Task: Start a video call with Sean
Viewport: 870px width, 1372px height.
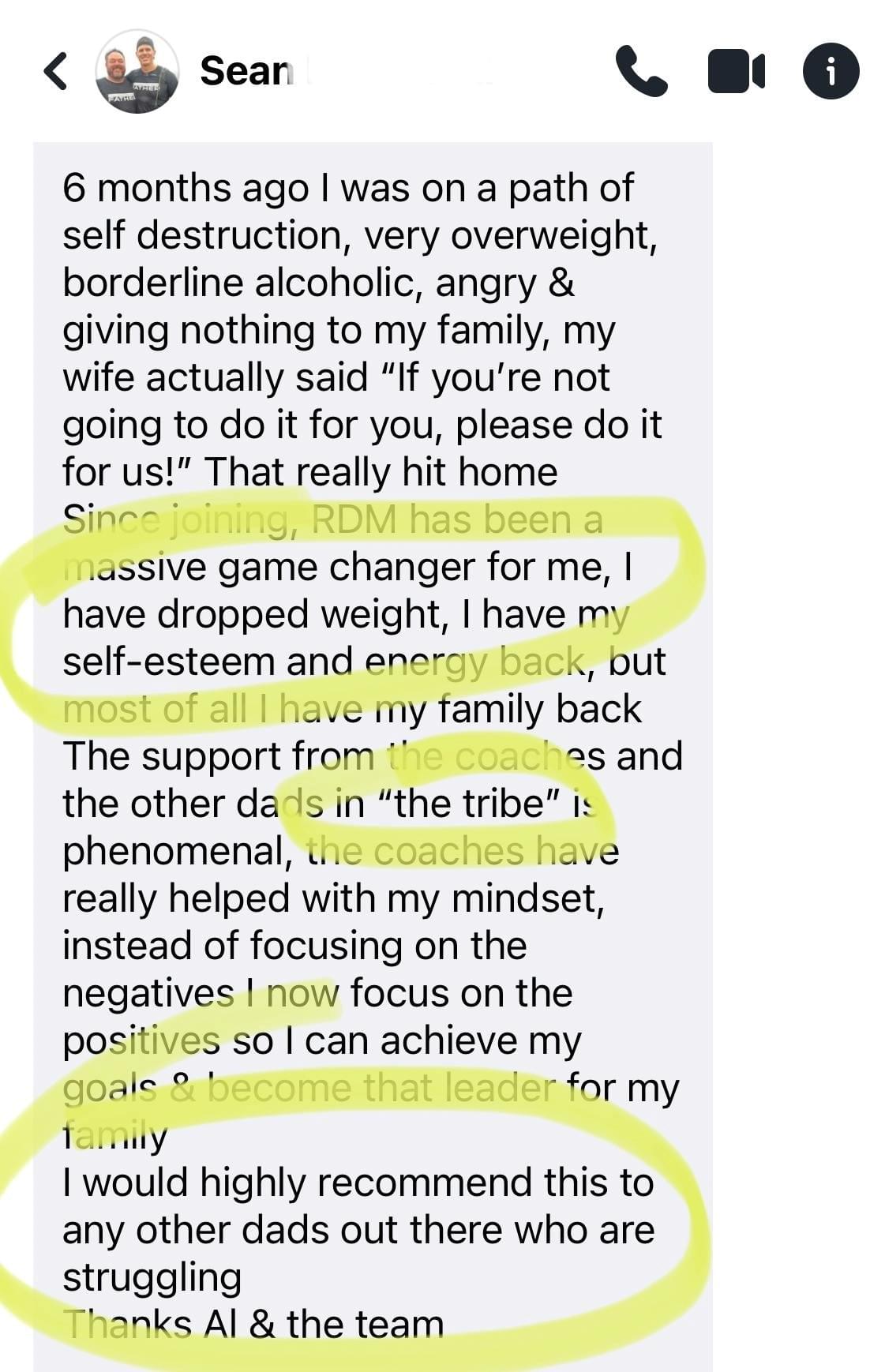Action: [736, 71]
